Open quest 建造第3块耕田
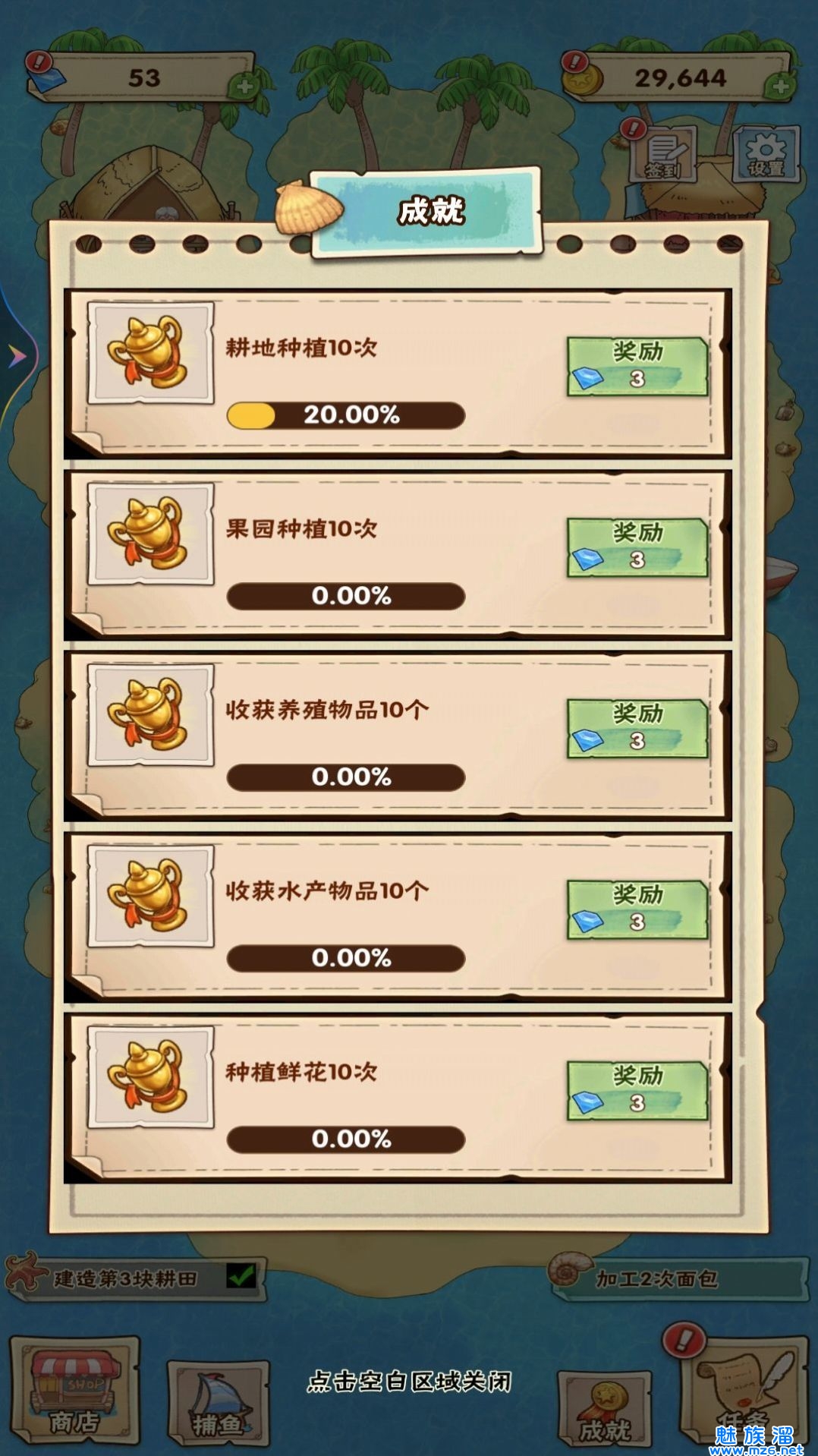 137,1278
